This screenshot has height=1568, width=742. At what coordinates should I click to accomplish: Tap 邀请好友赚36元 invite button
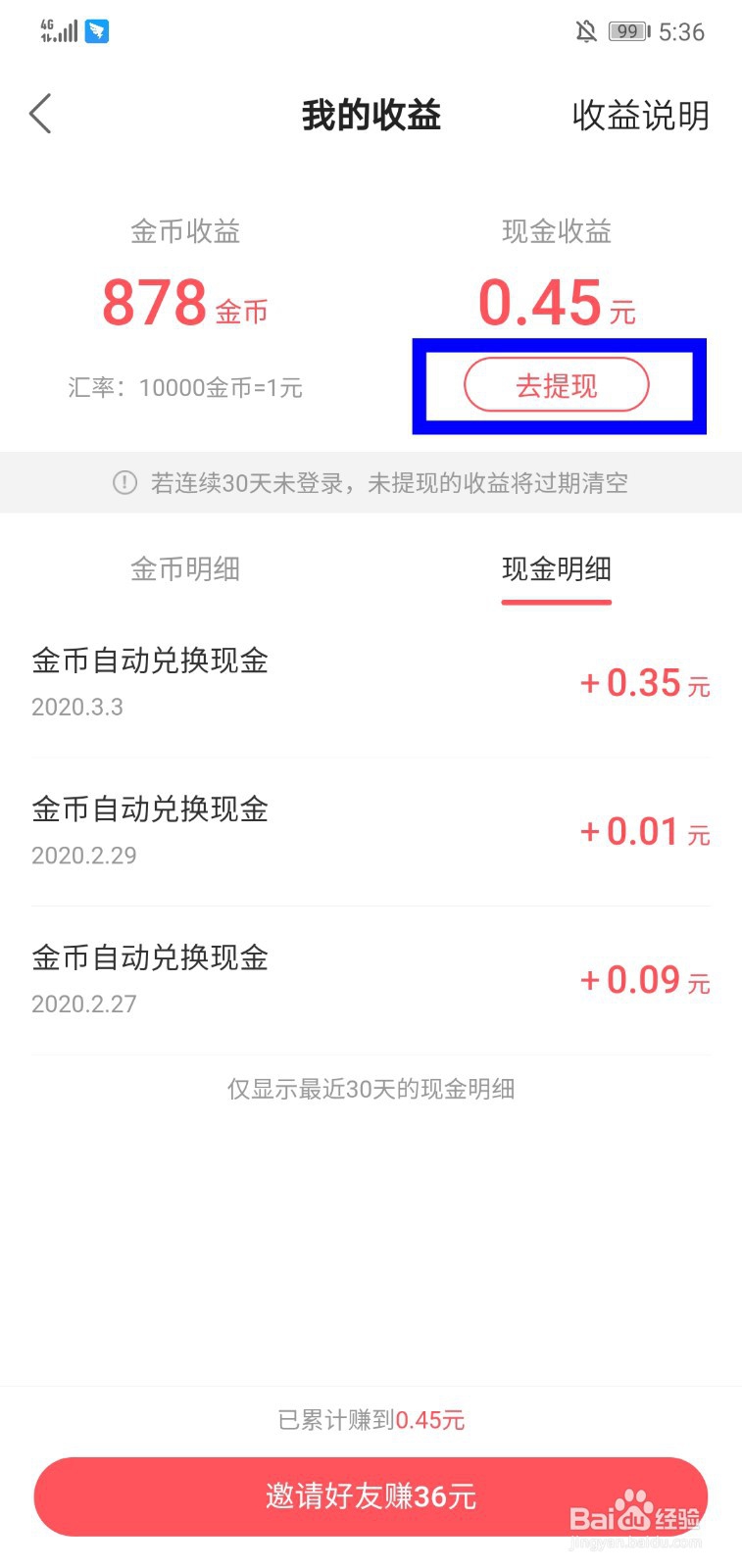click(371, 1496)
